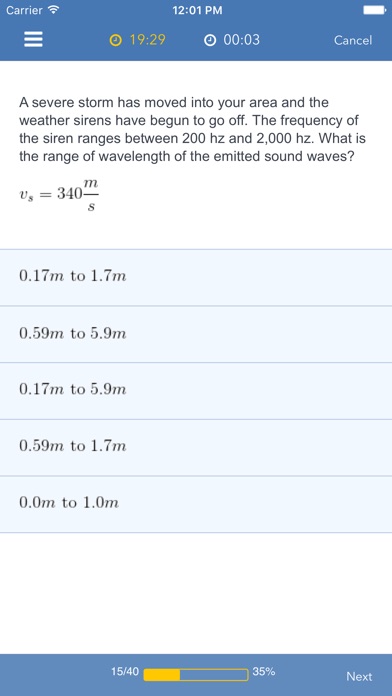
Task: Choose answer 0.0m to 1.0m
Action: click(196, 505)
